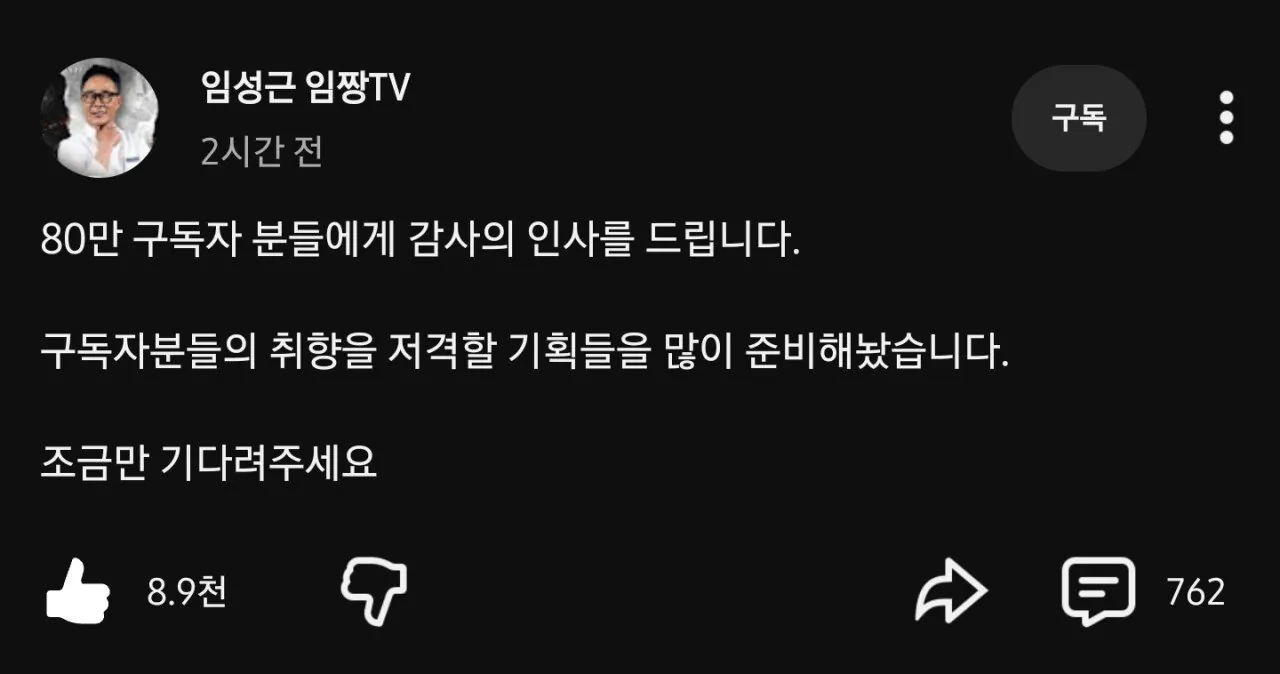This screenshot has height=674, width=1280.
Task: Open the 임성근 임짱TV channel avatar
Action: tap(98, 118)
